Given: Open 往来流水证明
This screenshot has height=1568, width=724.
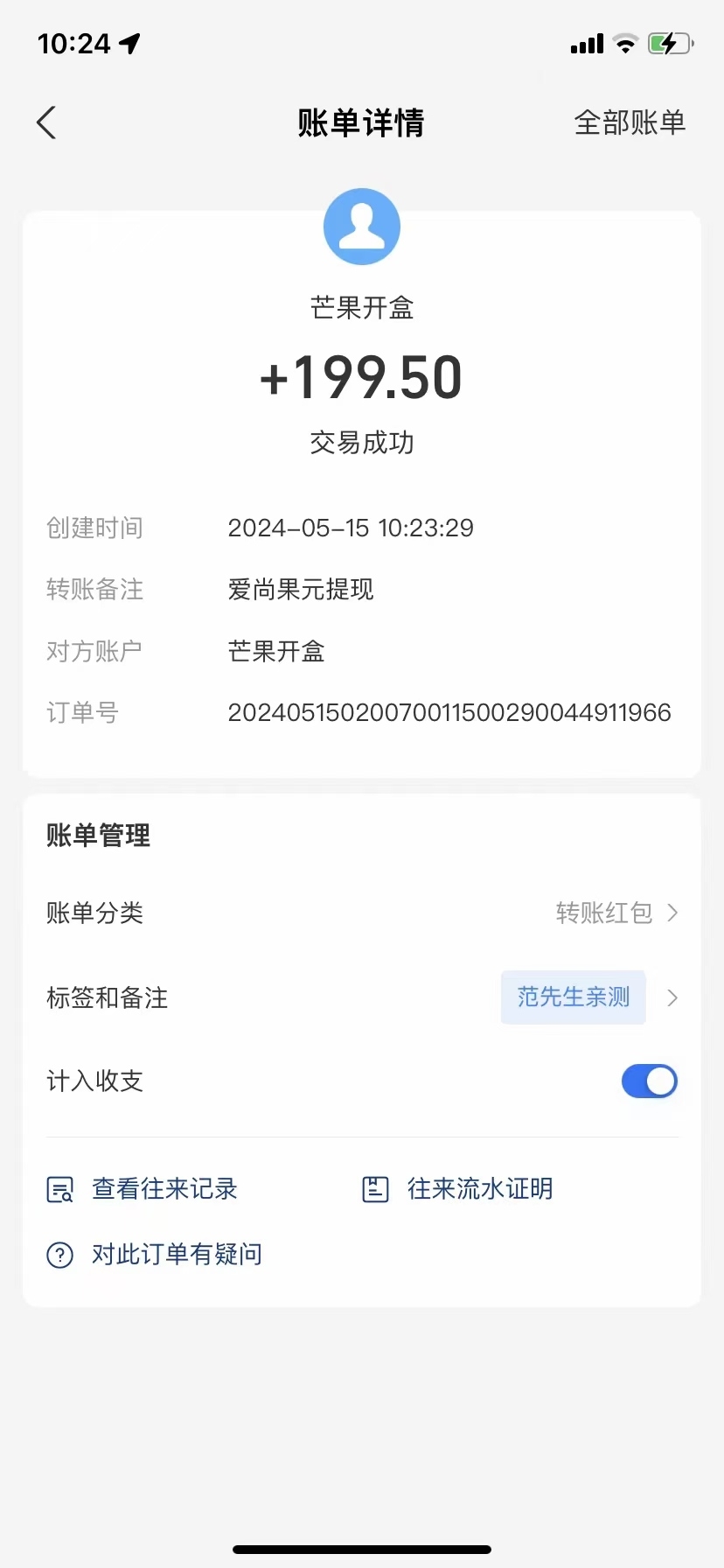Looking at the screenshot, I should (457, 1189).
